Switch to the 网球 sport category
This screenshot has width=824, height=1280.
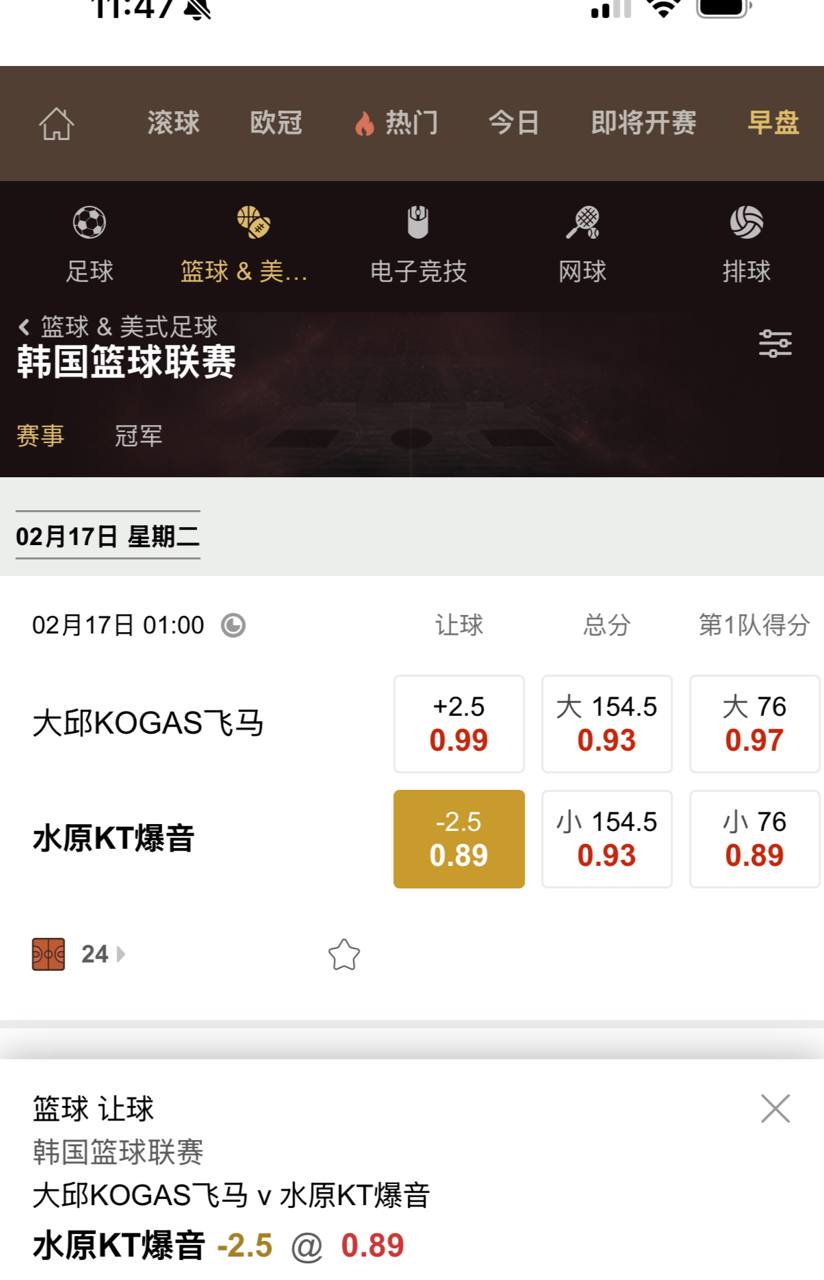tap(582, 244)
